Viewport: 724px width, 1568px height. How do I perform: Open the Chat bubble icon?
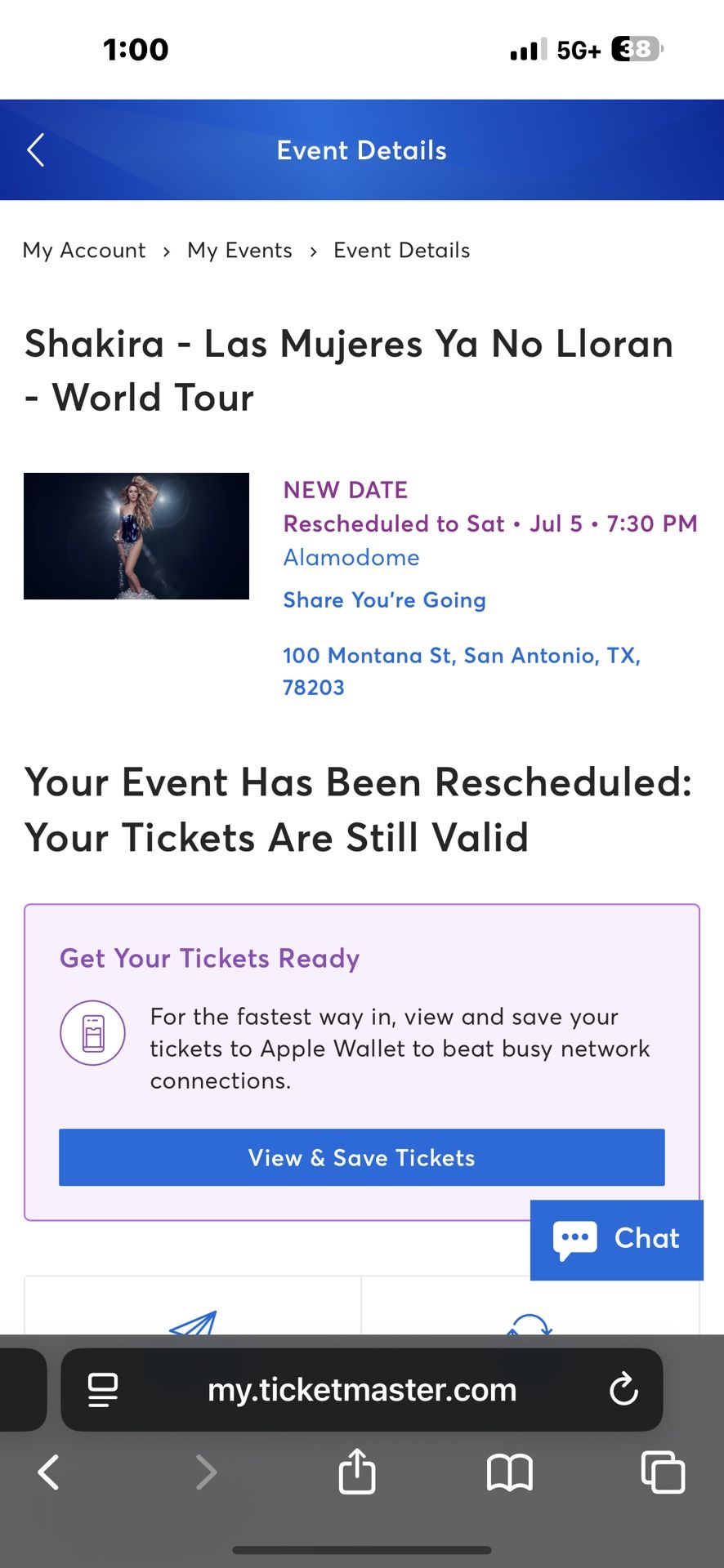click(575, 1238)
